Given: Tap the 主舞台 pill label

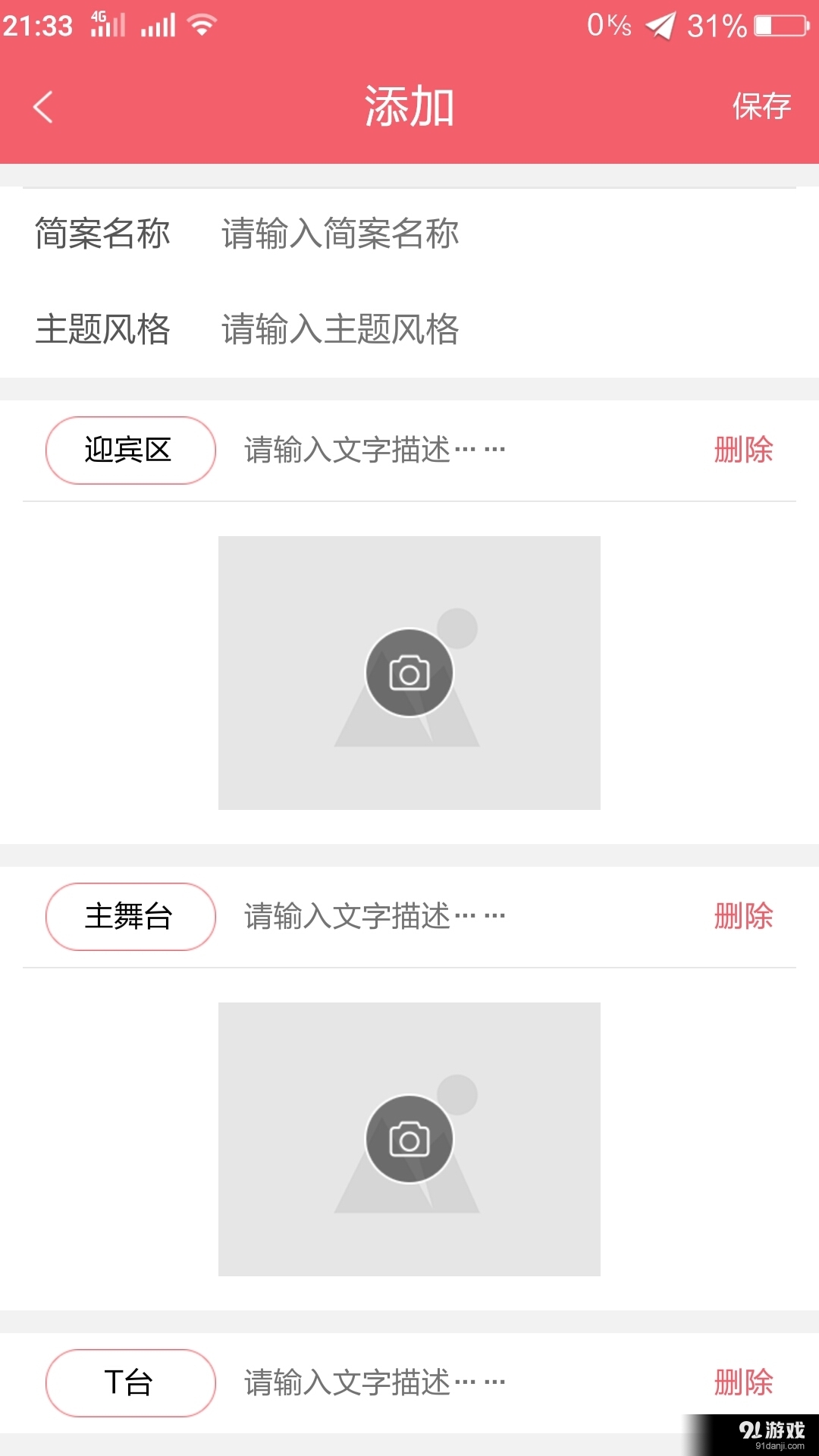Looking at the screenshot, I should (129, 915).
